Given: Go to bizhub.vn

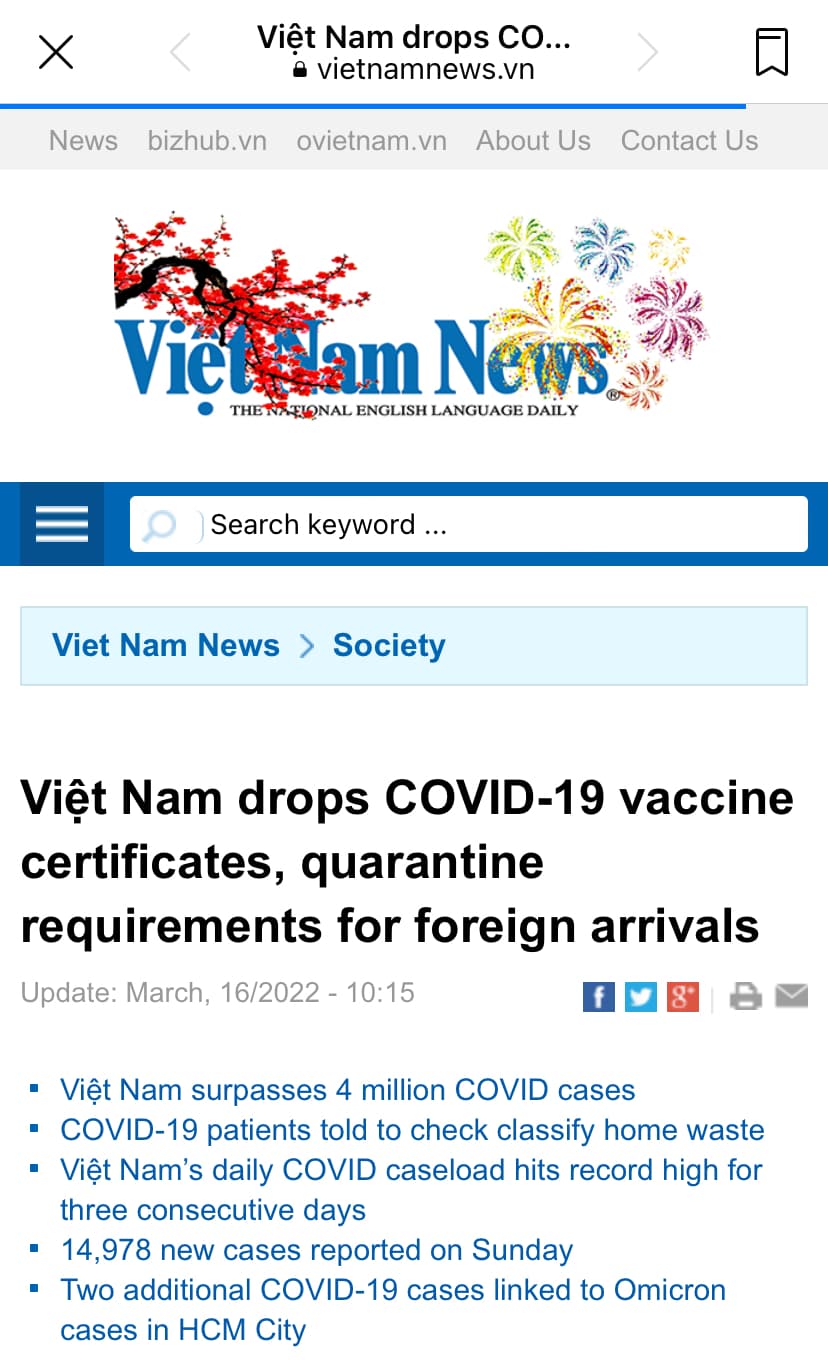Looking at the screenshot, I should (207, 141).
